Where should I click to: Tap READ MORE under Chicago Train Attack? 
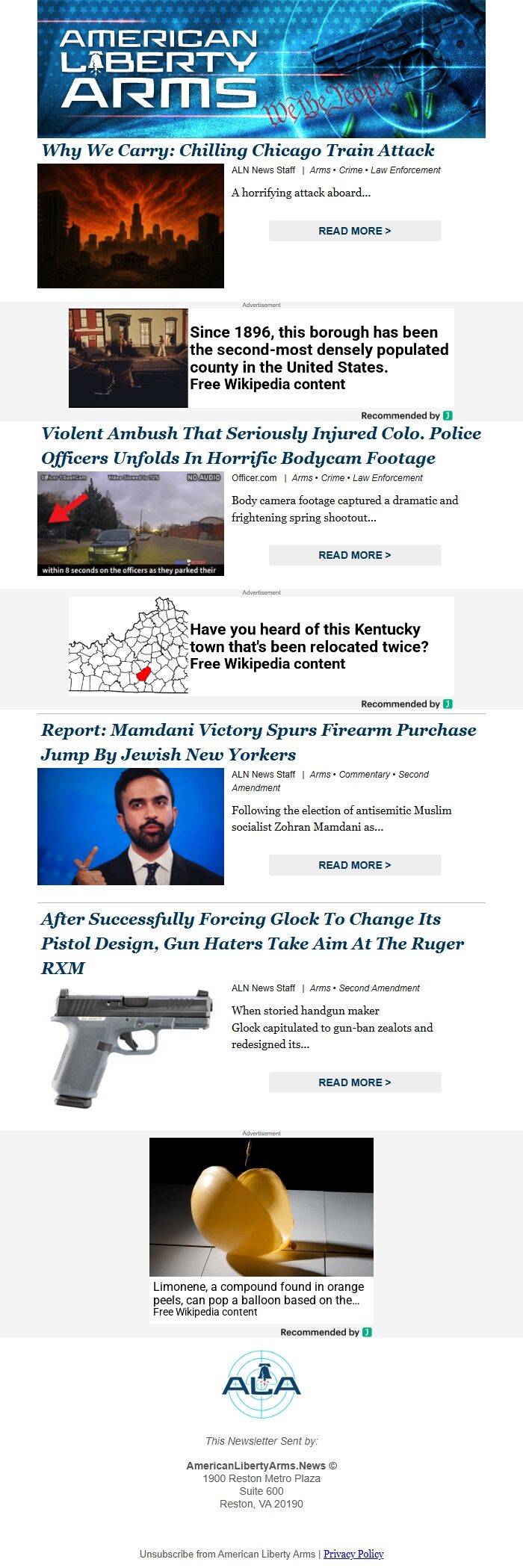tap(355, 231)
